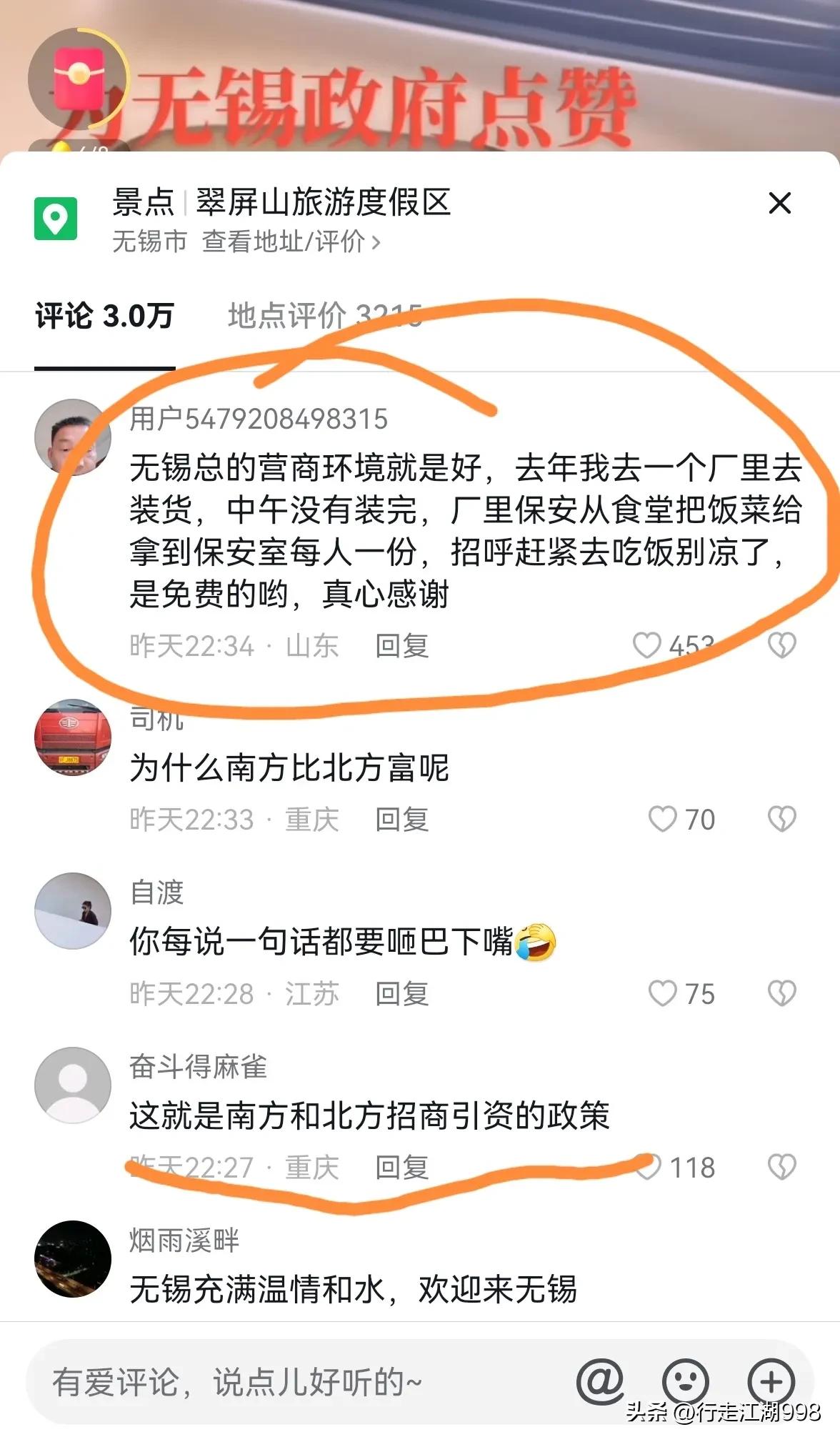
Task: Click 回复 under the first comment
Action: click(x=402, y=645)
